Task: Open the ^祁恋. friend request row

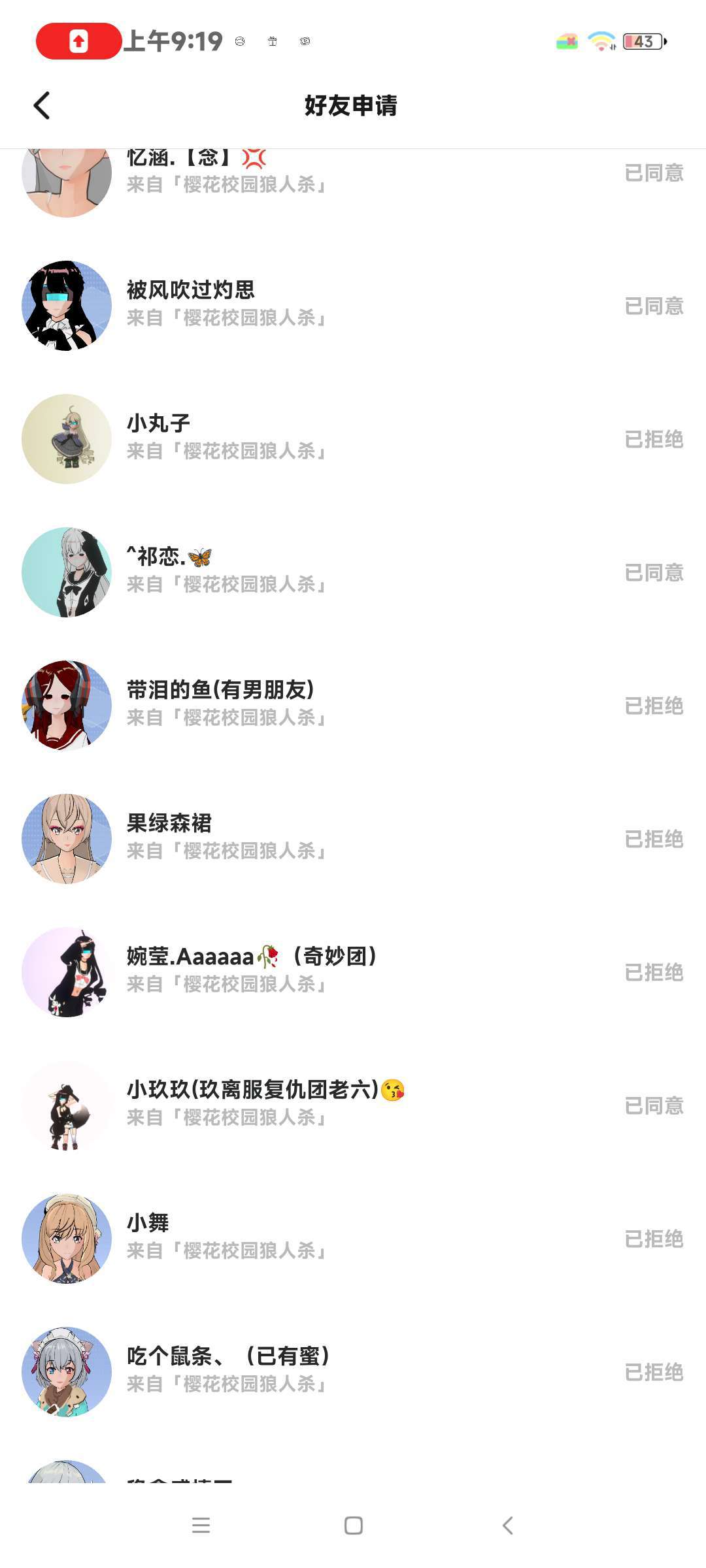Action: tap(353, 572)
